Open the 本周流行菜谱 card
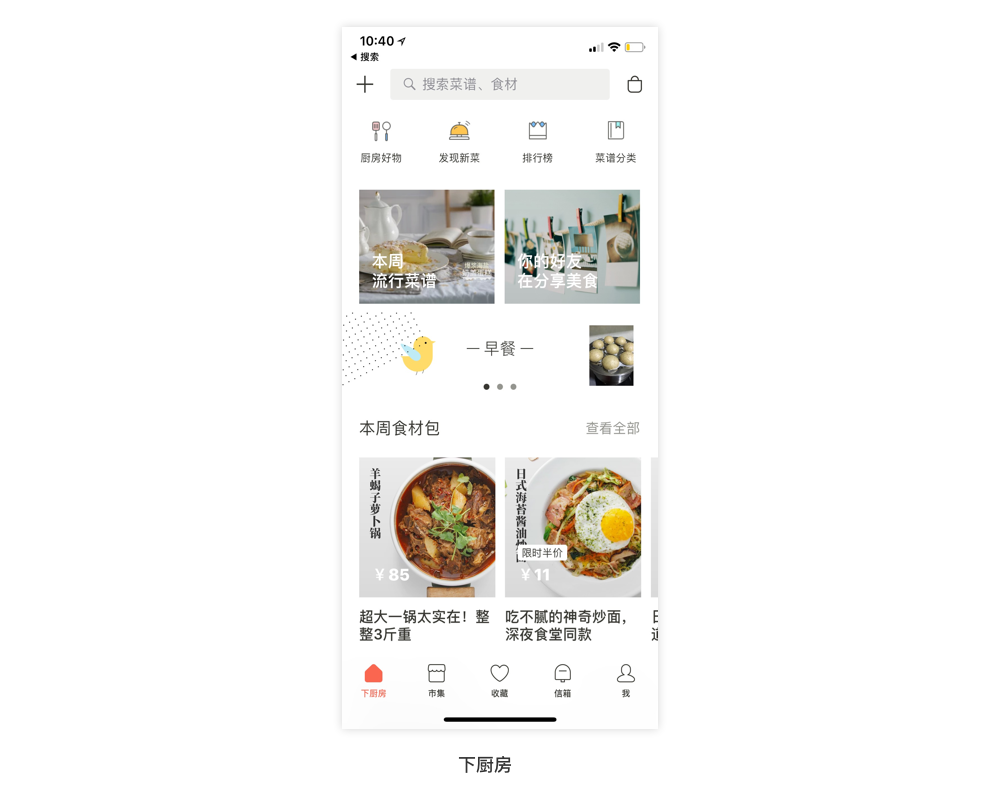The width and height of the screenshot is (1001, 797). tap(426, 247)
